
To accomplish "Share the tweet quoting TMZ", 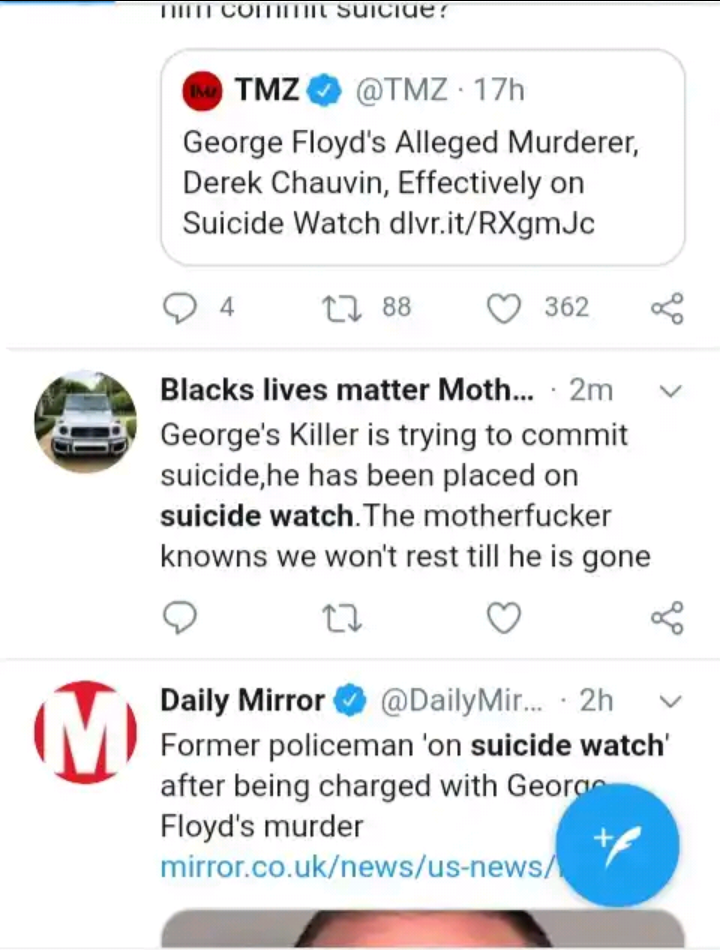I will tap(667, 308).
